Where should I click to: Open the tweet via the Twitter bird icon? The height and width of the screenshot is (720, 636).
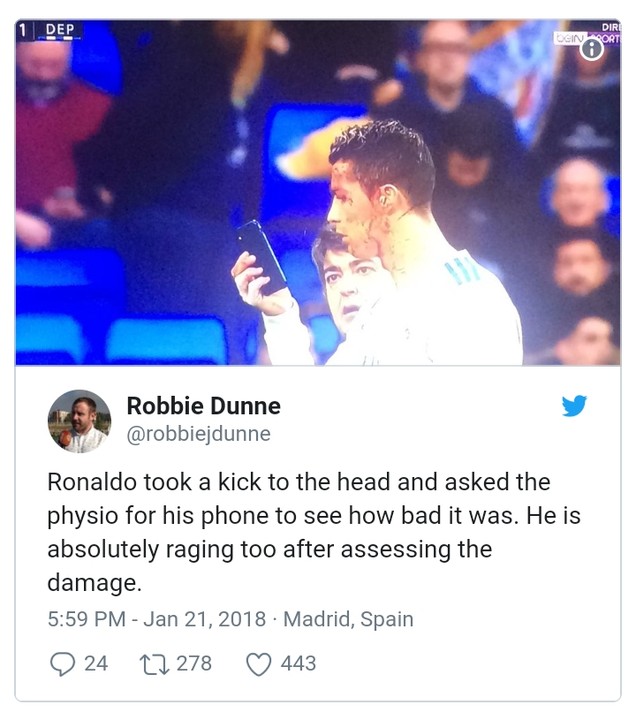(x=574, y=406)
